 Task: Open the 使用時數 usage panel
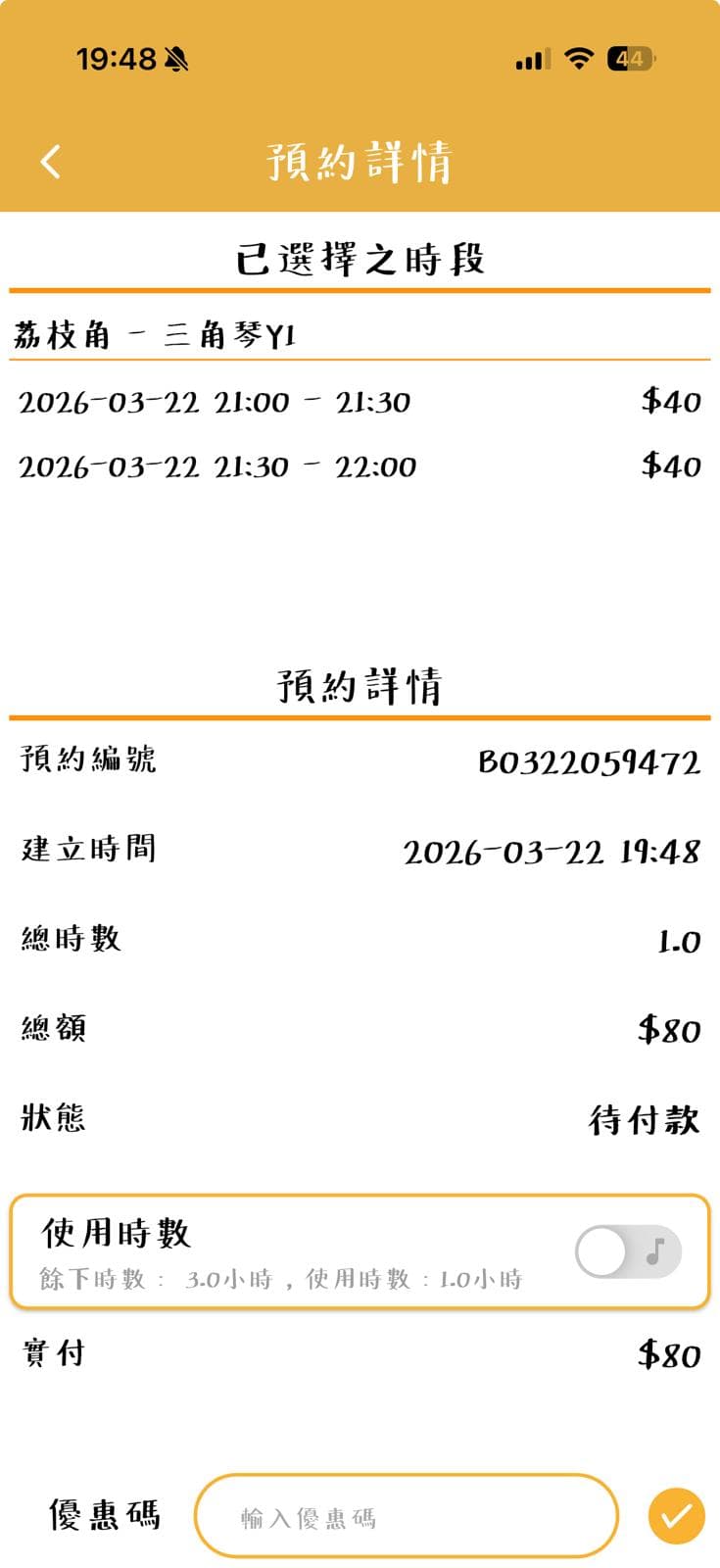pos(118,1233)
